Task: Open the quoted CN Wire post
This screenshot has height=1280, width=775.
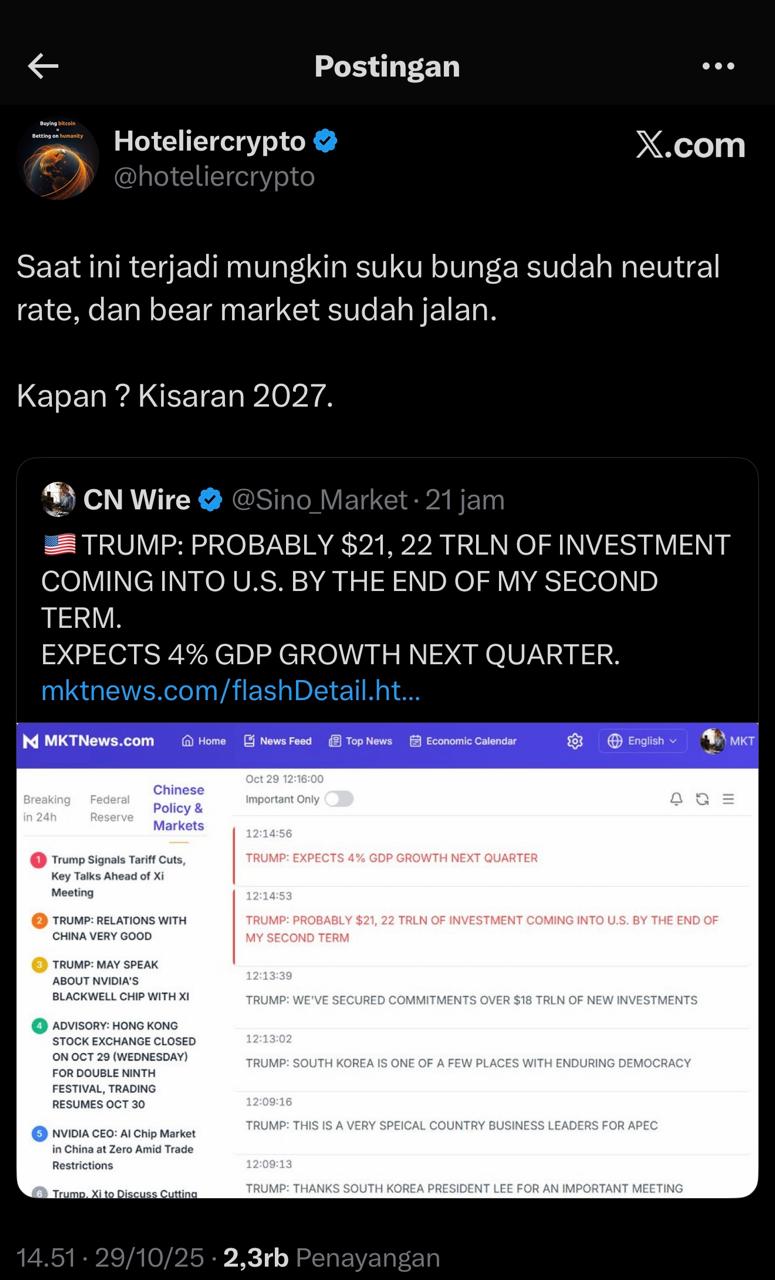Action: [386, 599]
